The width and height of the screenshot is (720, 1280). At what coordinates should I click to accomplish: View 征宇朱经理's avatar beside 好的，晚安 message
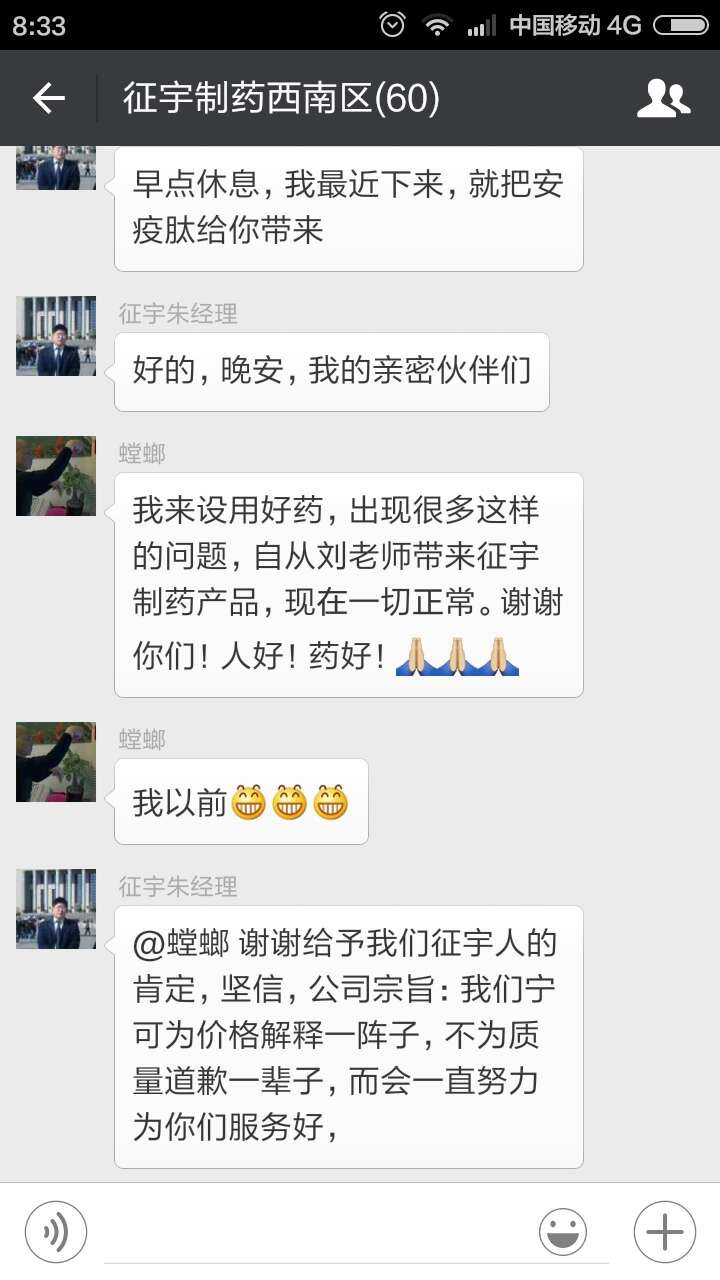(56, 336)
